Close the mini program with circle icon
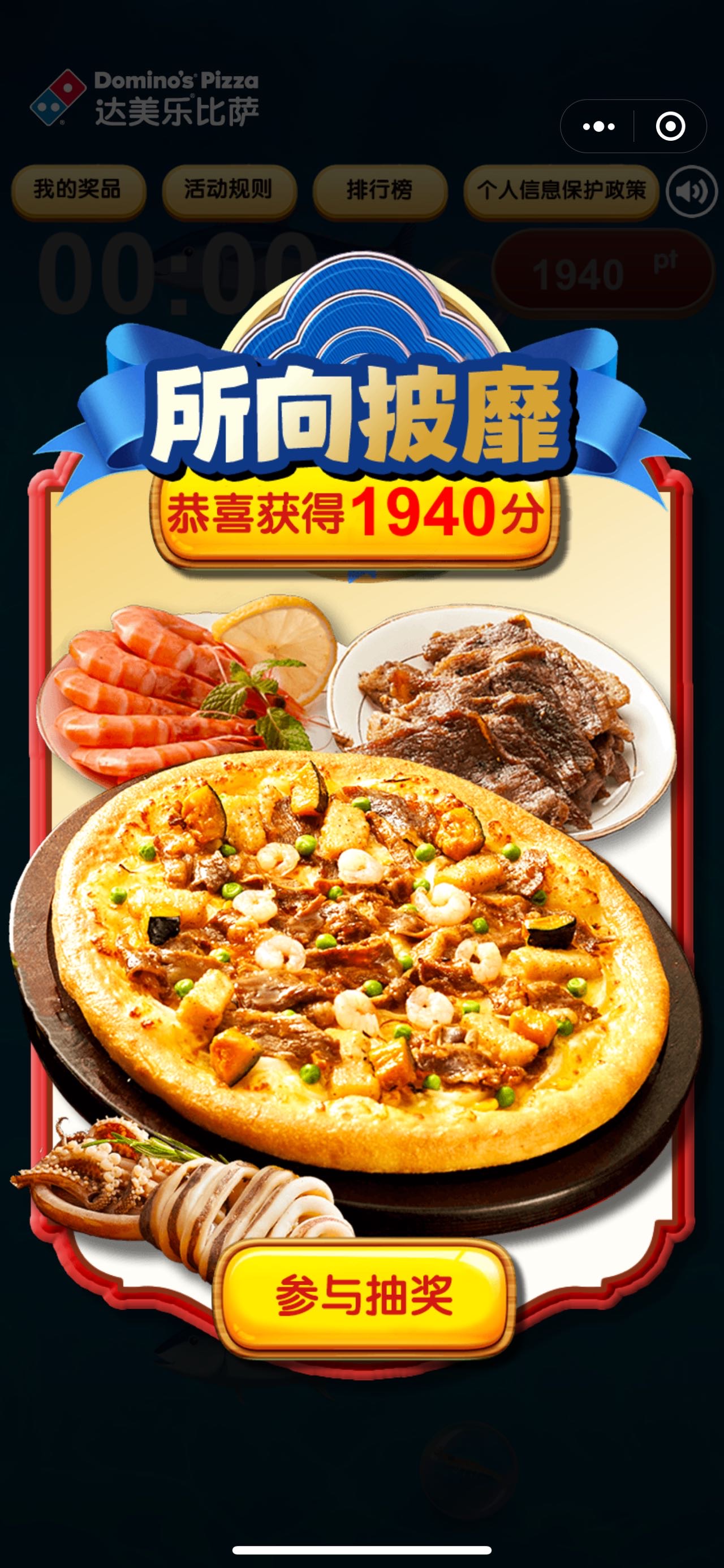This screenshot has width=724, height=1568. coord(670,127)
